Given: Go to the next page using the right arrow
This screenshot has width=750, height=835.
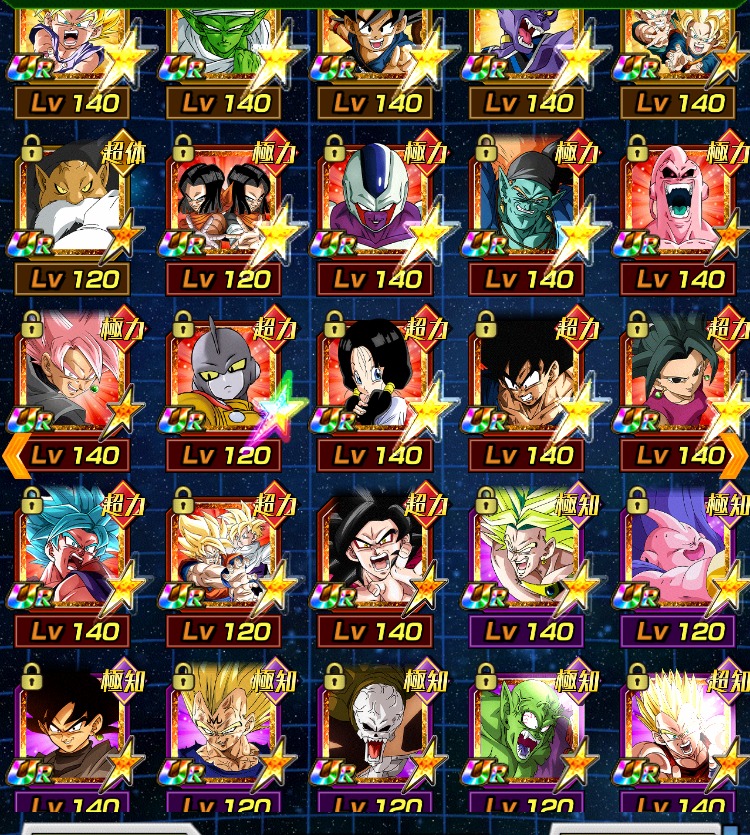Looking at the screenshot, I should tap(736, 455).
